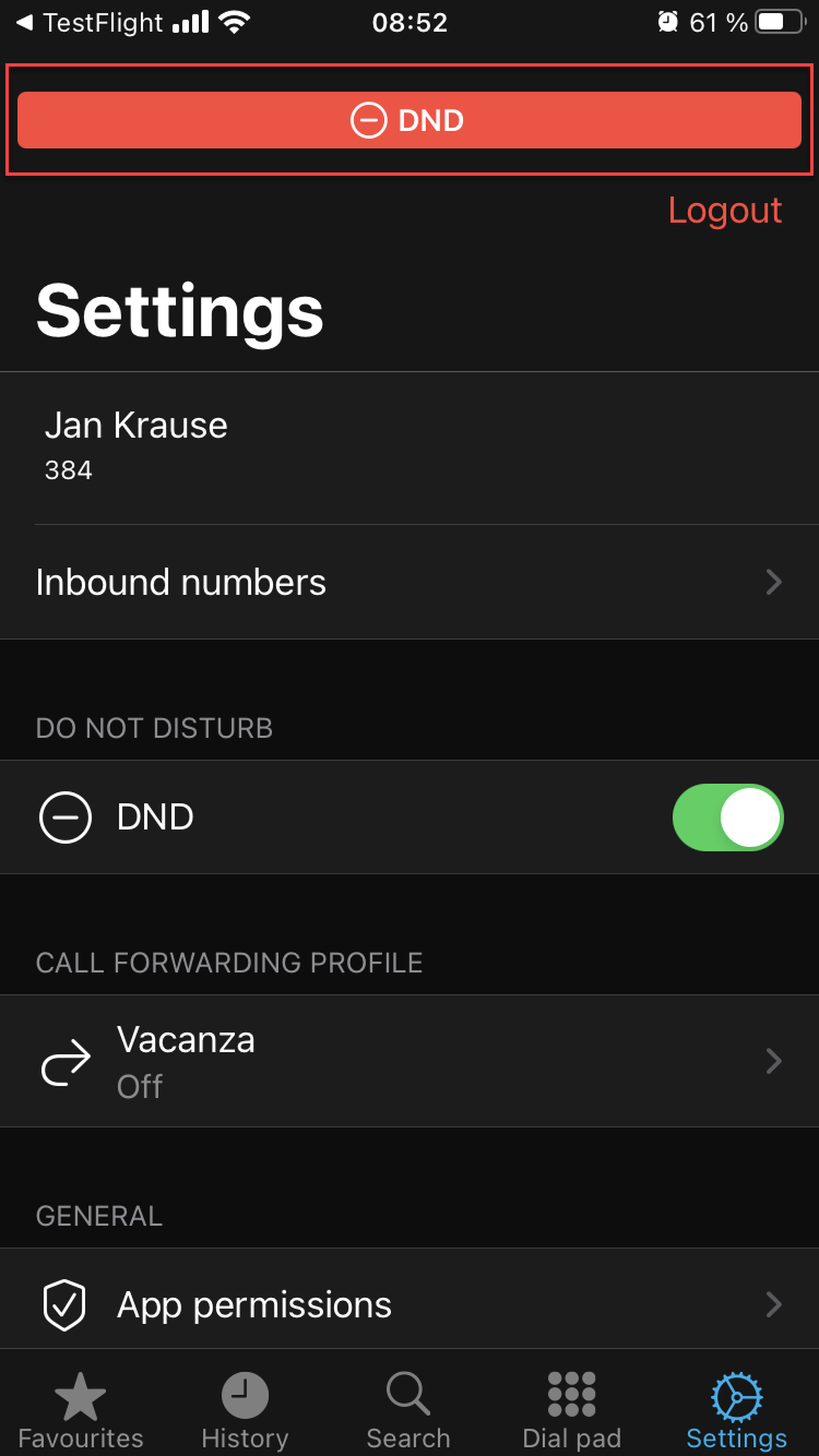Open the Search tab
This screenshot has height=1456, width=819.
coord(408,1410)
